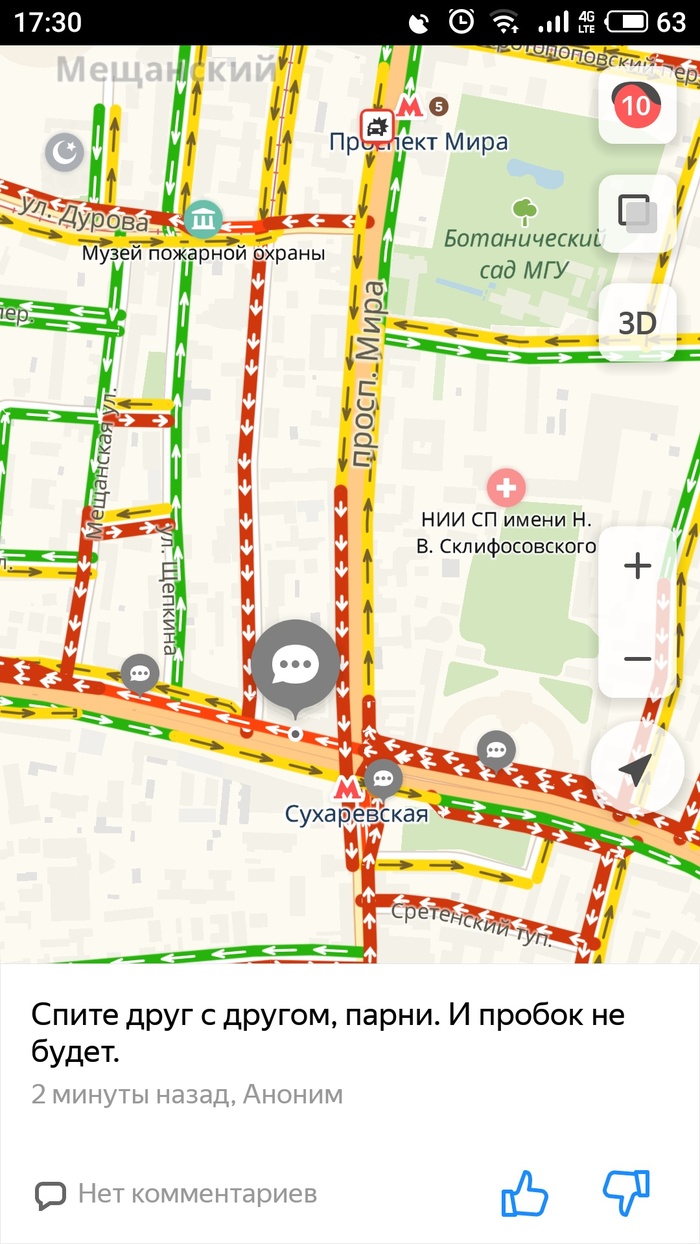
Task: Zoom in with the plus button
Action: coord(637,566)
